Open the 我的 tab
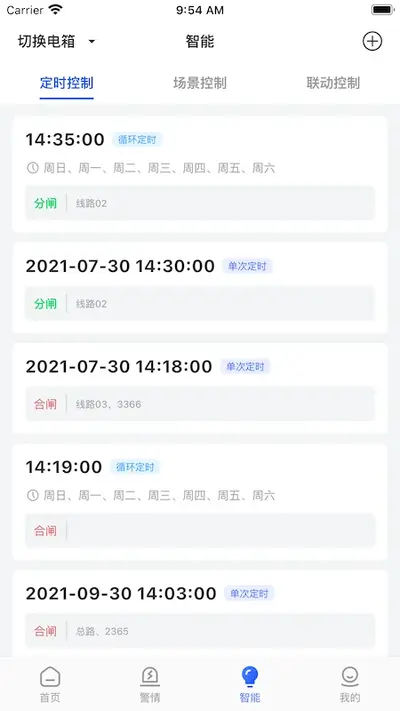Viewport: 400px width, 711px height. pyautogui.click(x=350, y=685)
